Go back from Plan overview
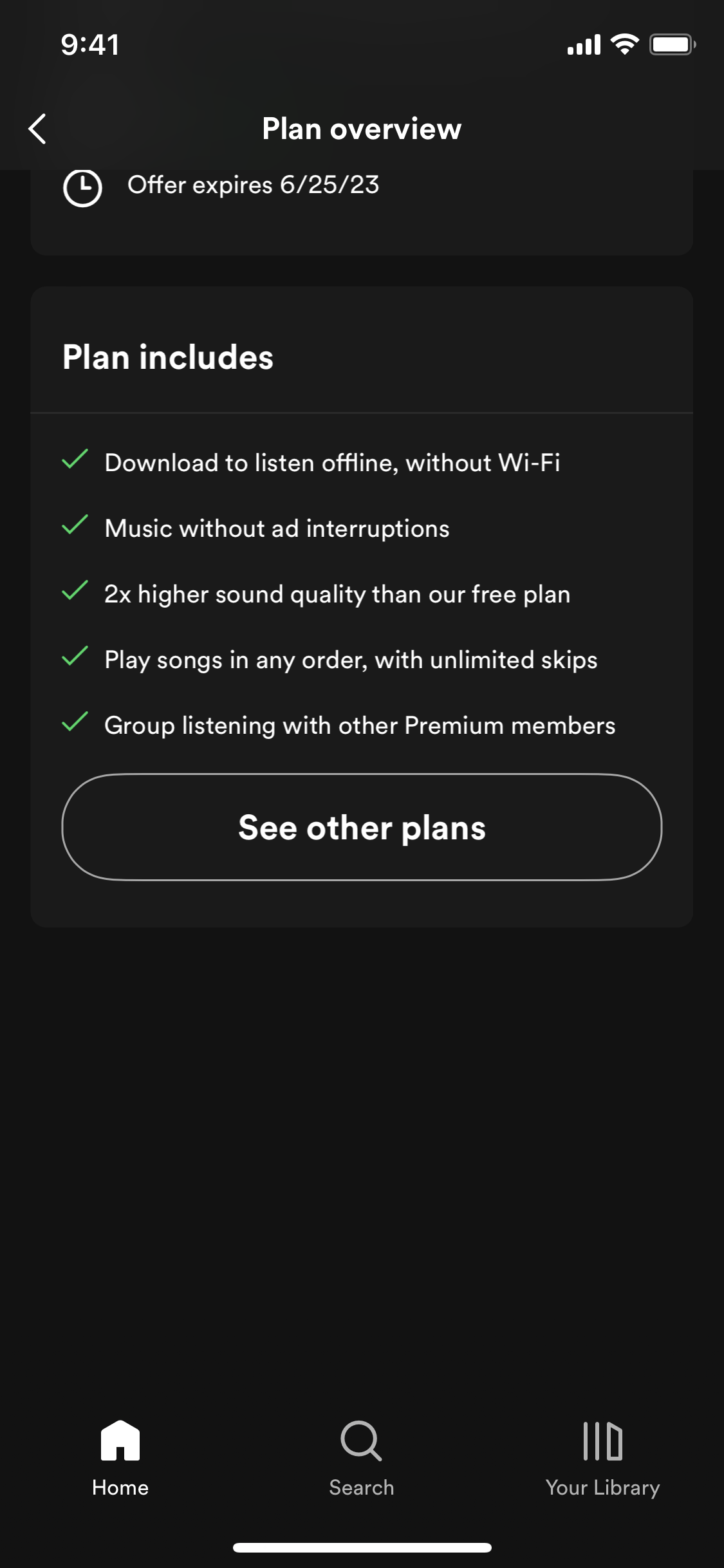This screenshot has width=724, height=1568. pyautogui.click(x=37, y=129)
